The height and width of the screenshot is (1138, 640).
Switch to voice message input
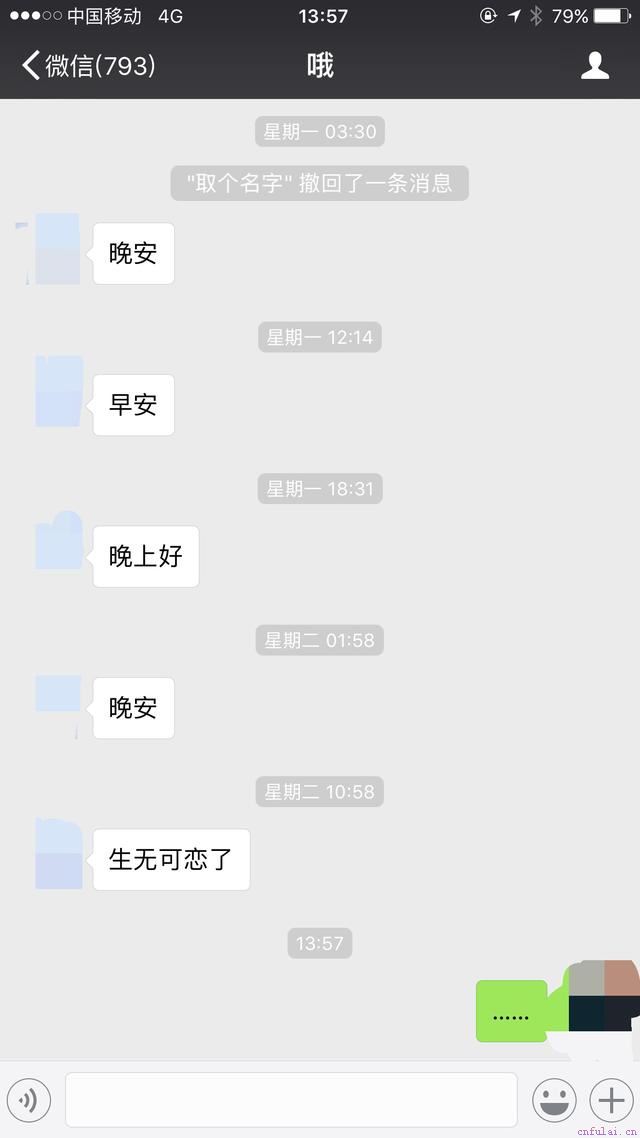click(x=29, y=1100)
